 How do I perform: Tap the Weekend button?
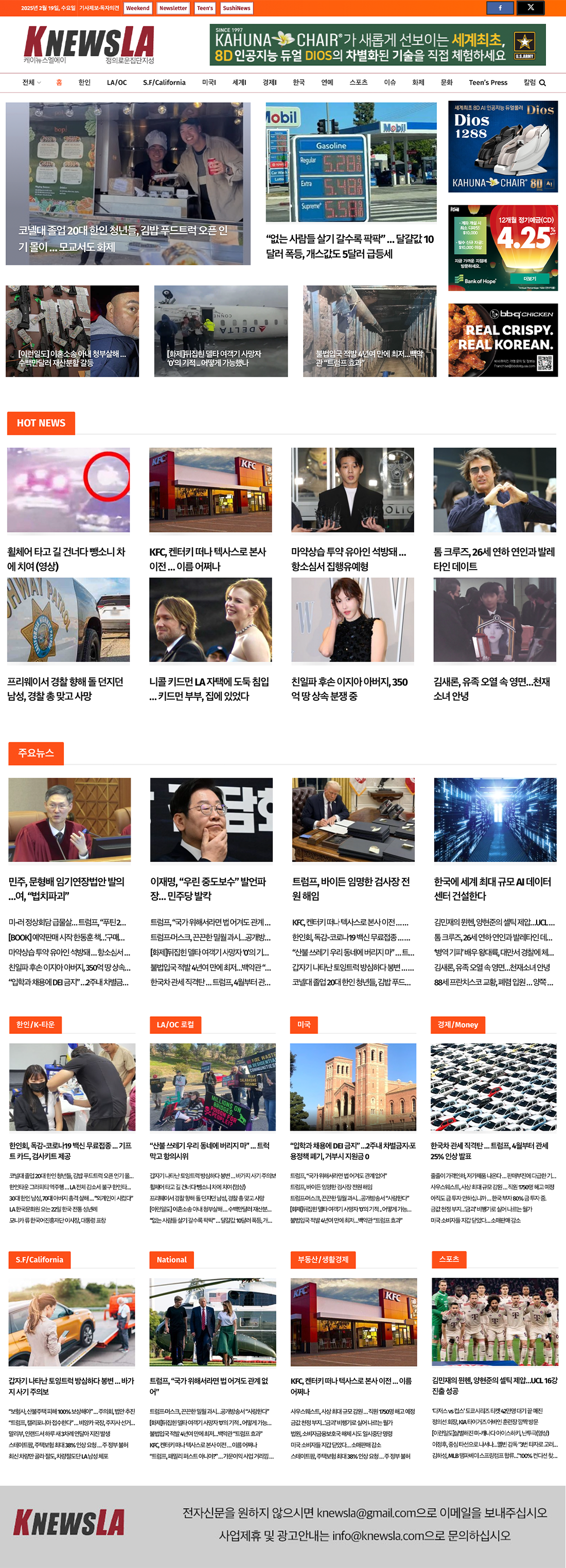(x=137, y=8)
